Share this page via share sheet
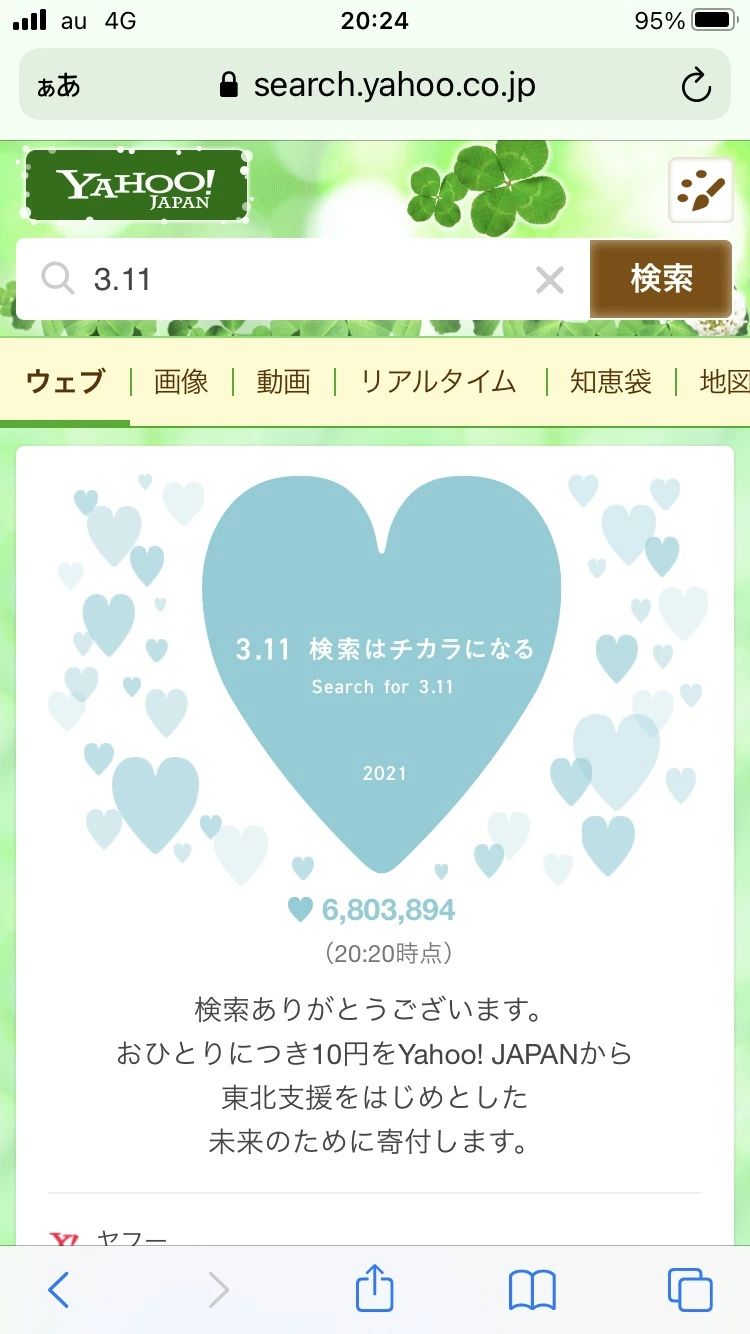 coord(375,1289)
